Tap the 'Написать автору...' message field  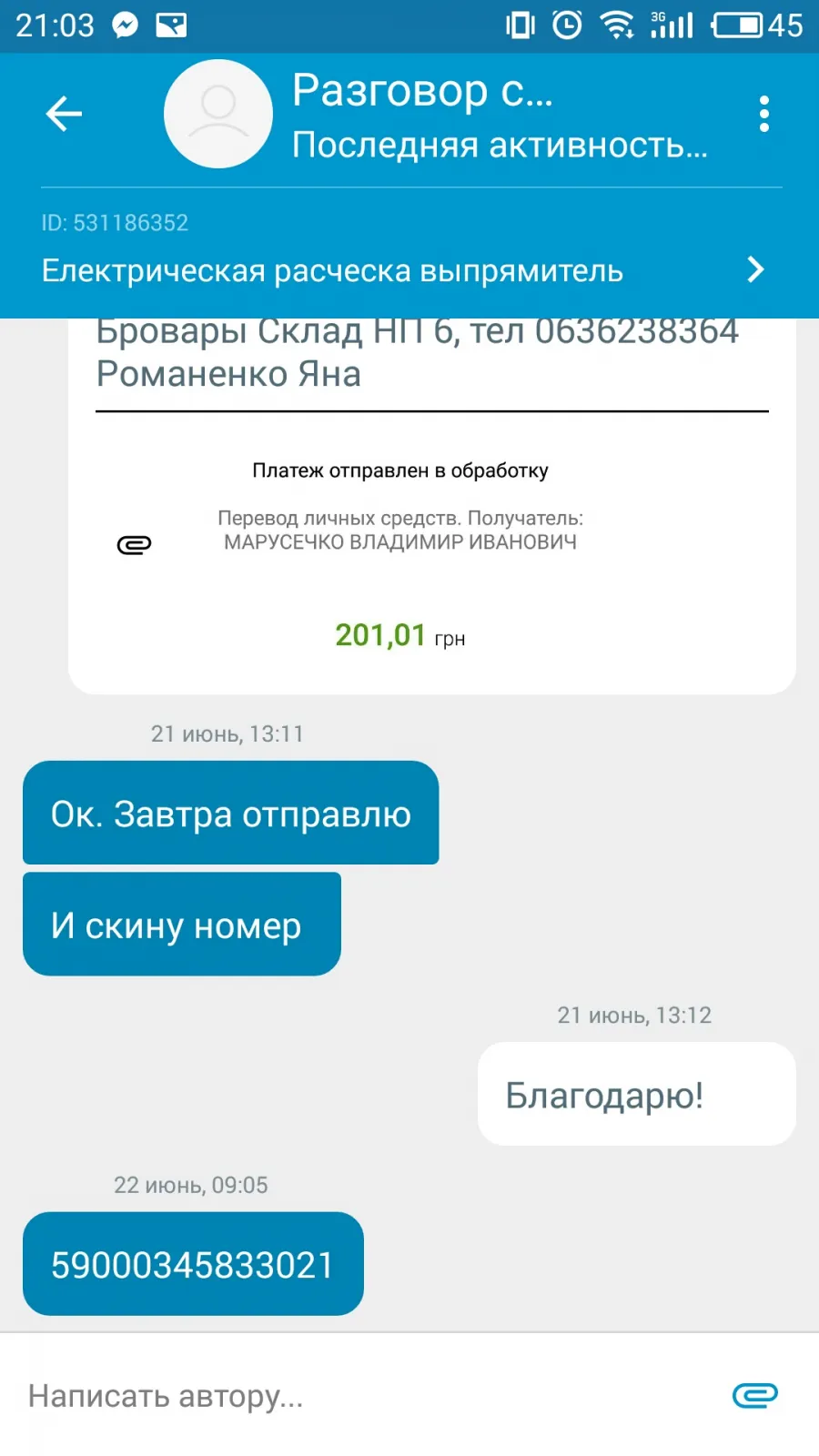pyautogui.click(x=364, y=1395)
